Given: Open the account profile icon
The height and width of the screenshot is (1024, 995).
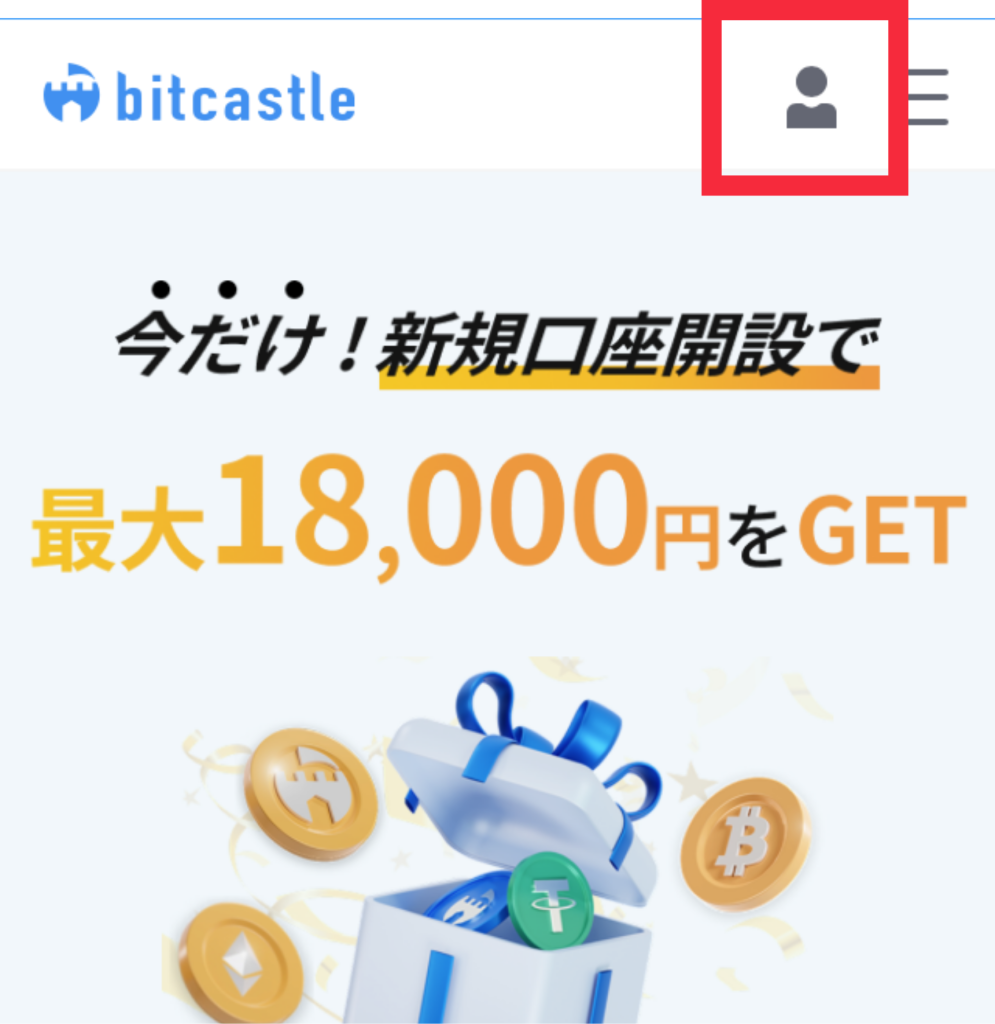Looking at the screenshot, I should coord(811,98).
